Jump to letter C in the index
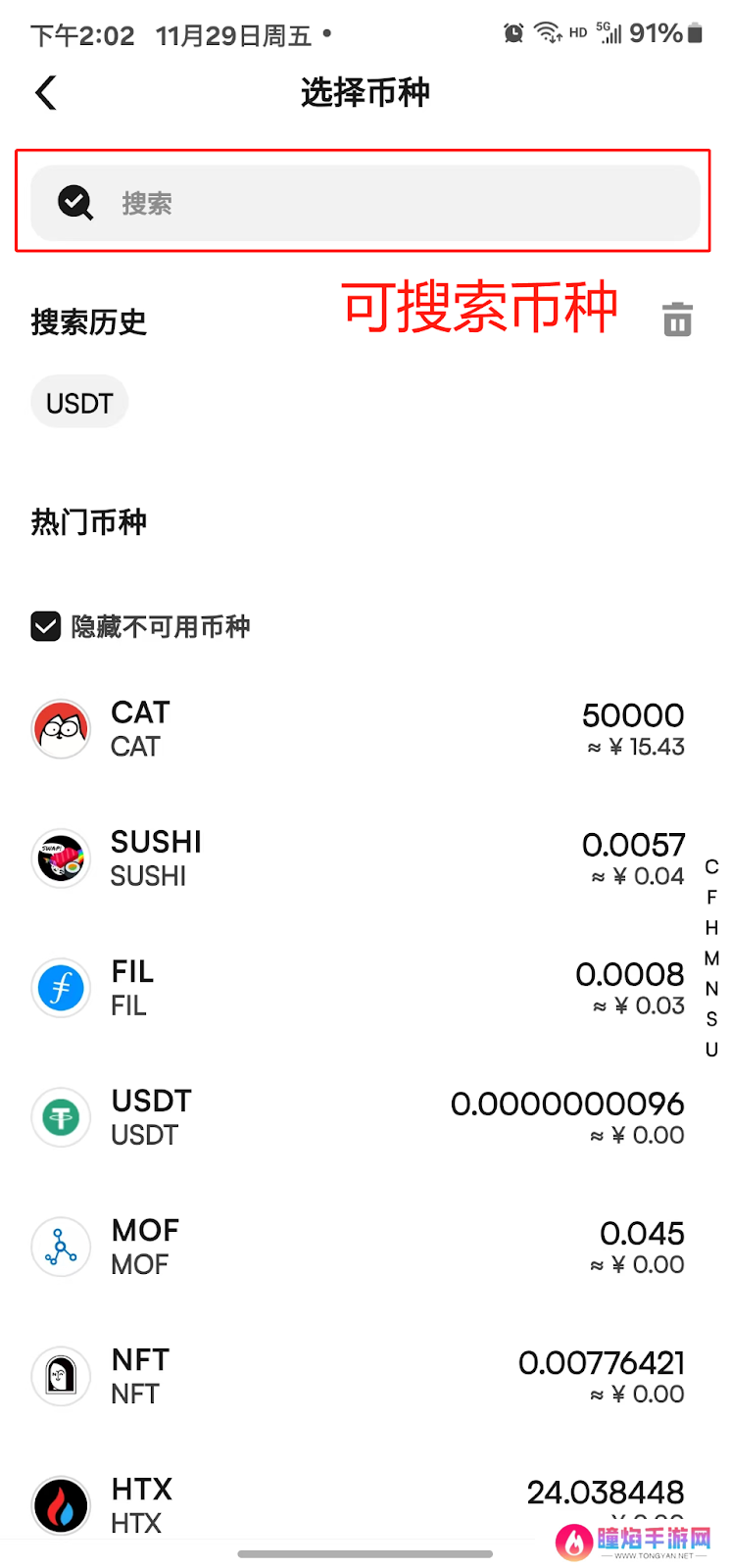The image size is (731, 1568). tap(711, 867)
